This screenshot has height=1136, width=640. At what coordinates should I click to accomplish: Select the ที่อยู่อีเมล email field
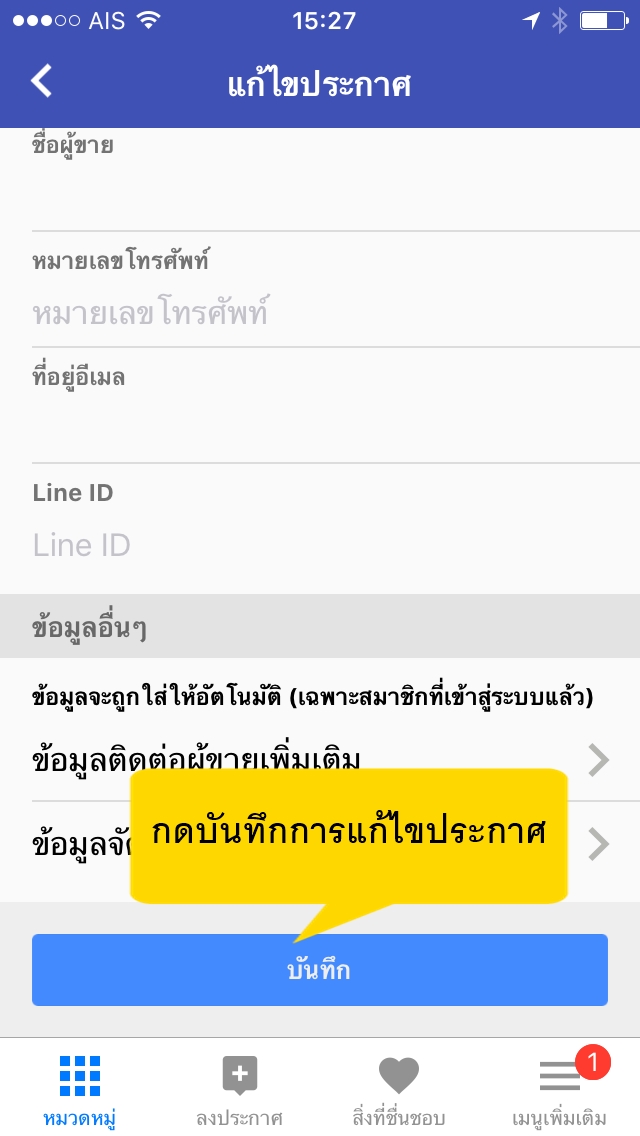click(x=320, y=430)
